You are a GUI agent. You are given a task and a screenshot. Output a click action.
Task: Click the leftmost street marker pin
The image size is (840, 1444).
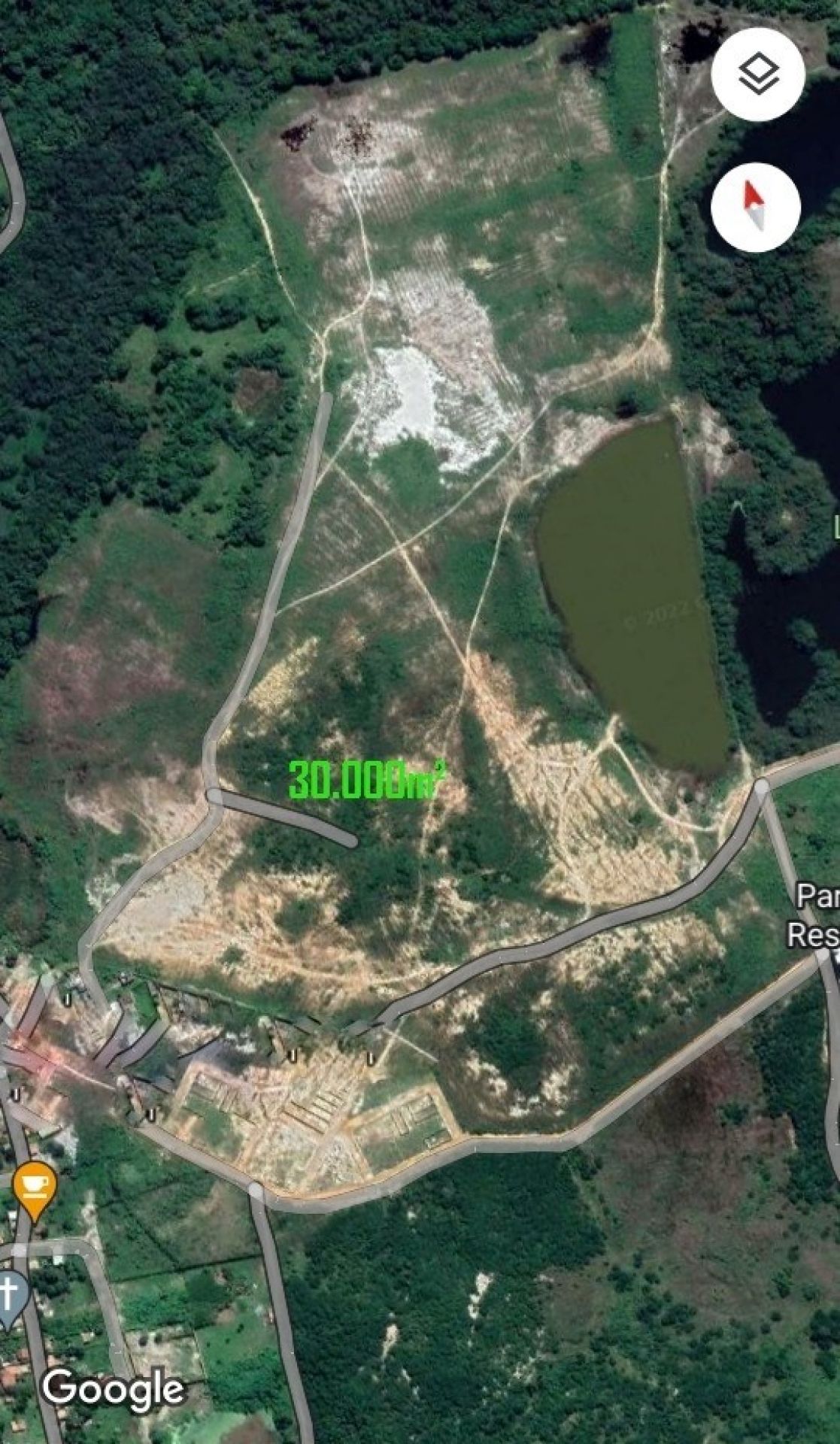(16, 1094)
